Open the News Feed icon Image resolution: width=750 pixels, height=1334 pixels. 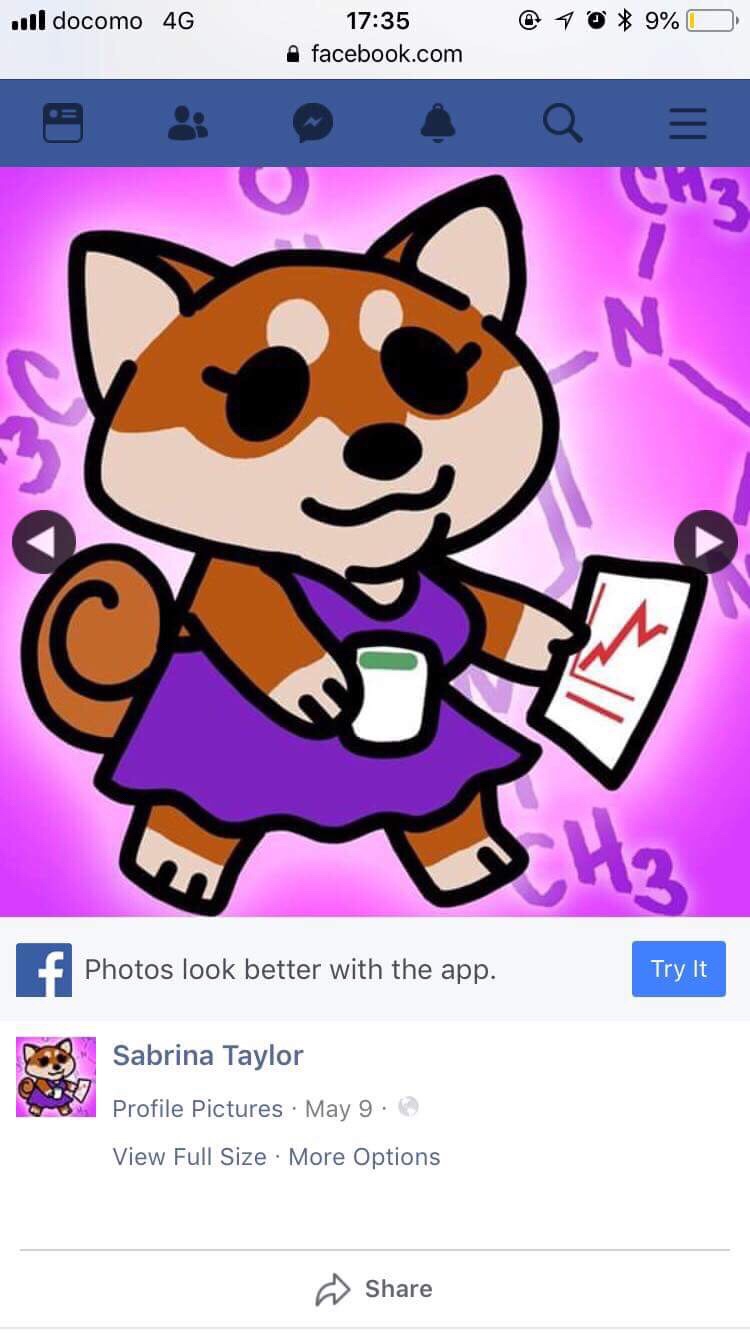point(63,124)
